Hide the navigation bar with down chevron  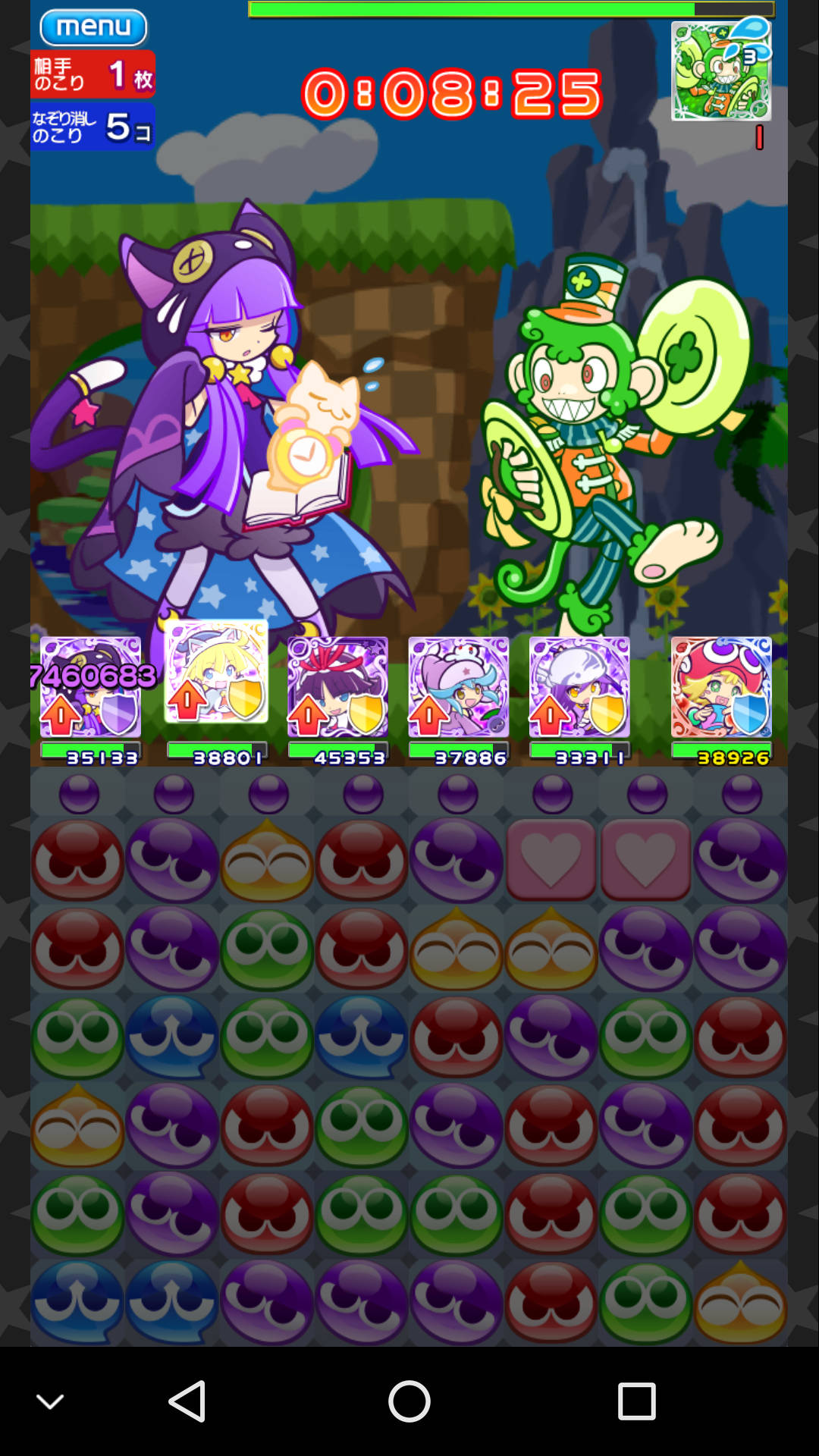[x=51, y=1401]
